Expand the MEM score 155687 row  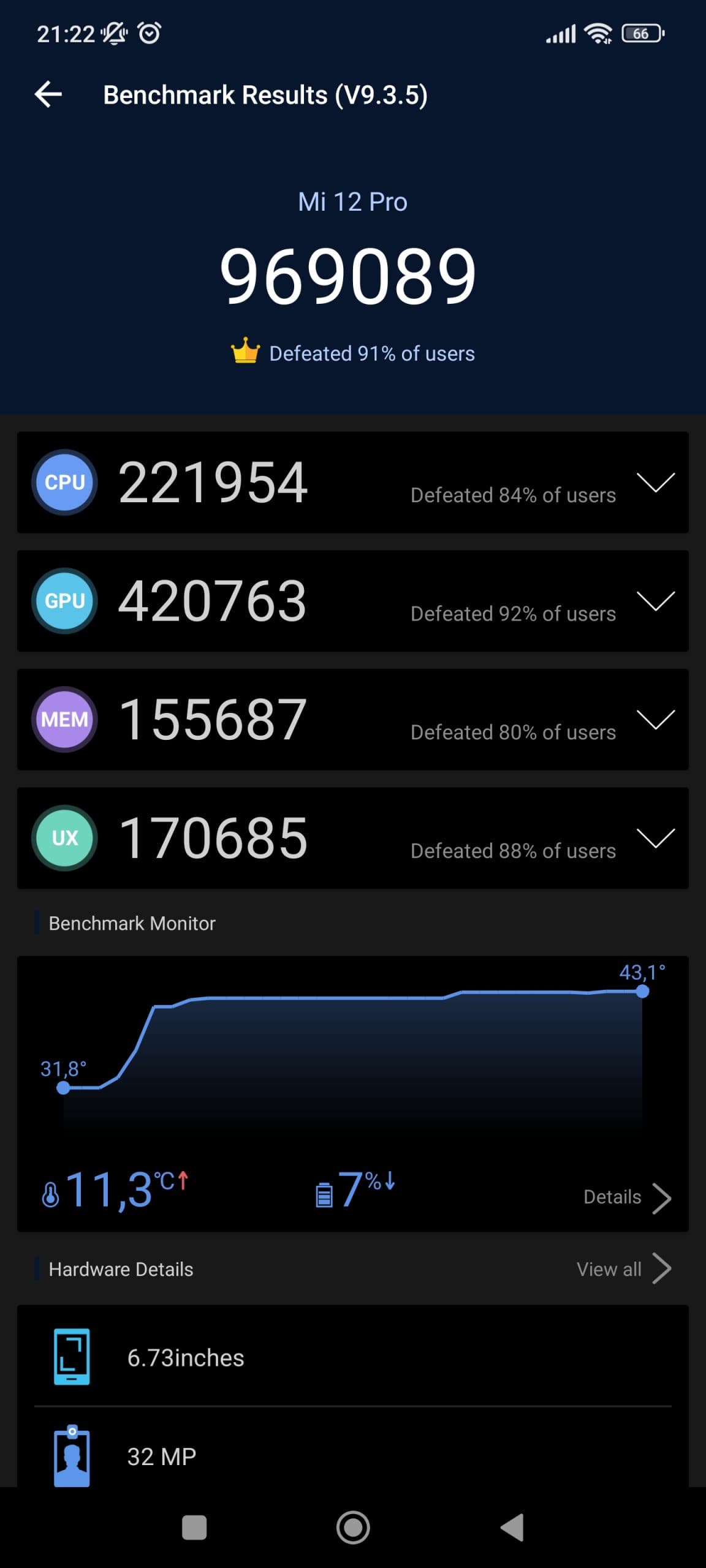tap(352, 720)
